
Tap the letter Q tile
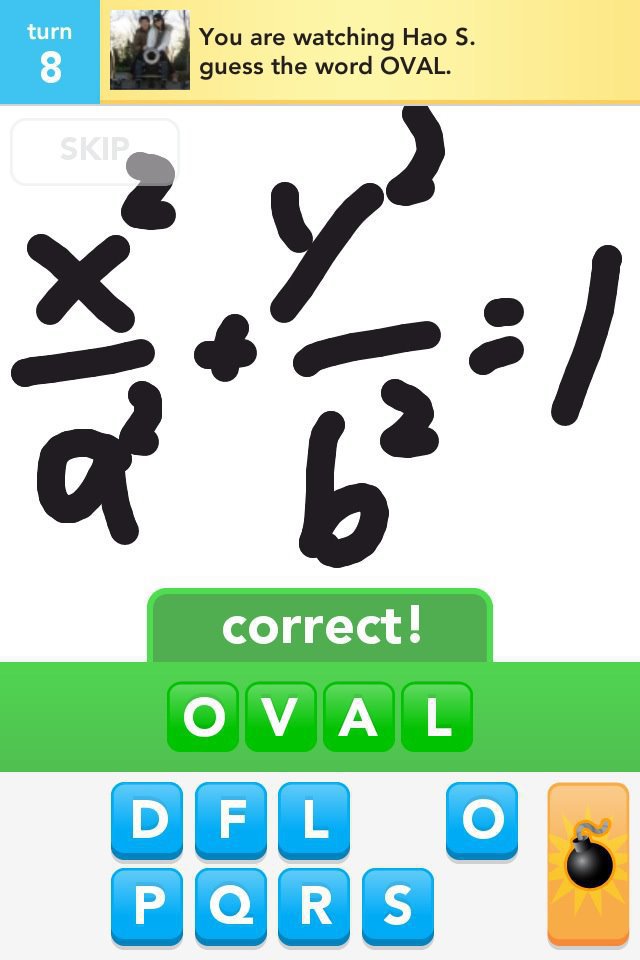231,906
